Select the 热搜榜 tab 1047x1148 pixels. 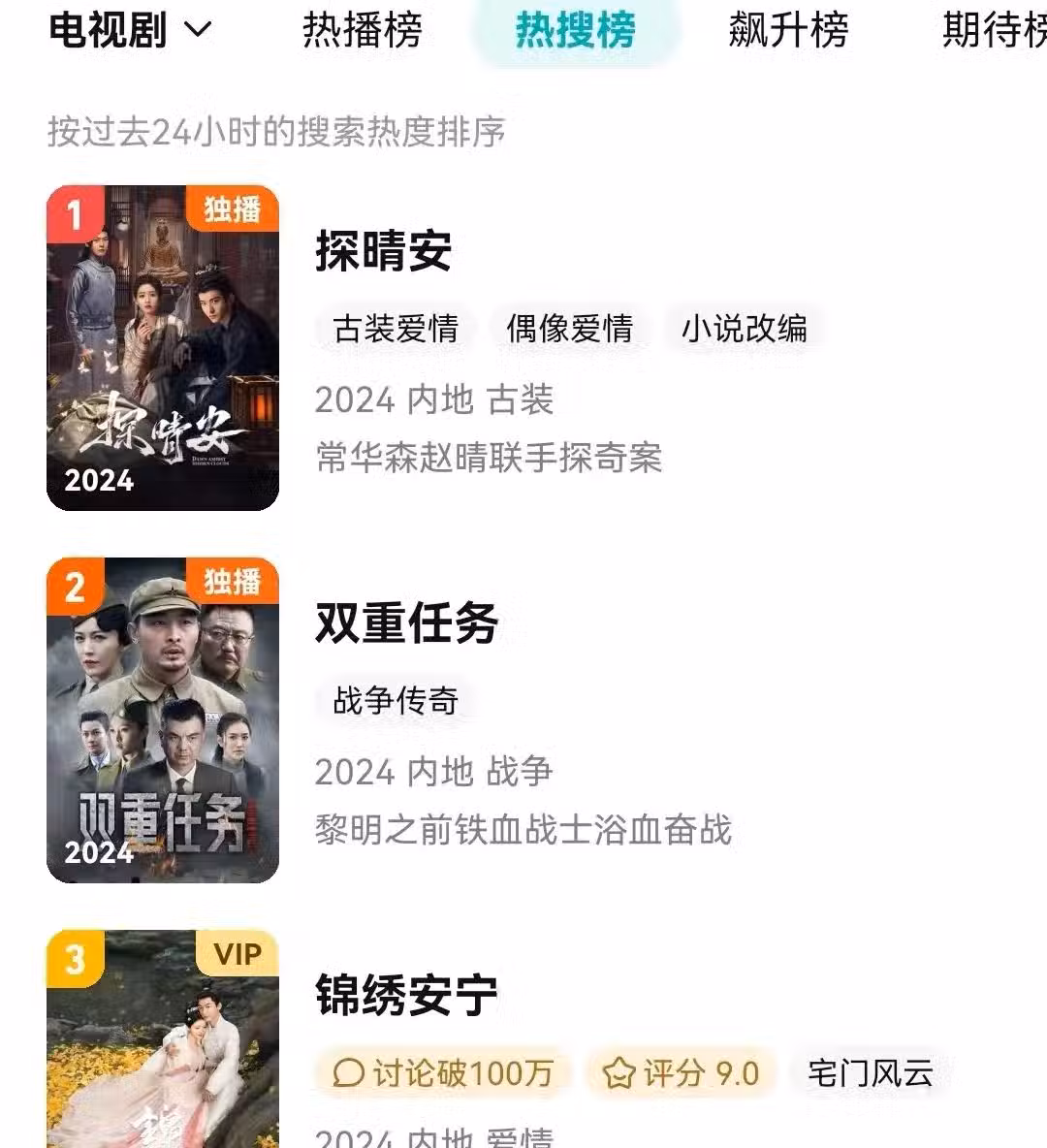click(x=575, y=29)
